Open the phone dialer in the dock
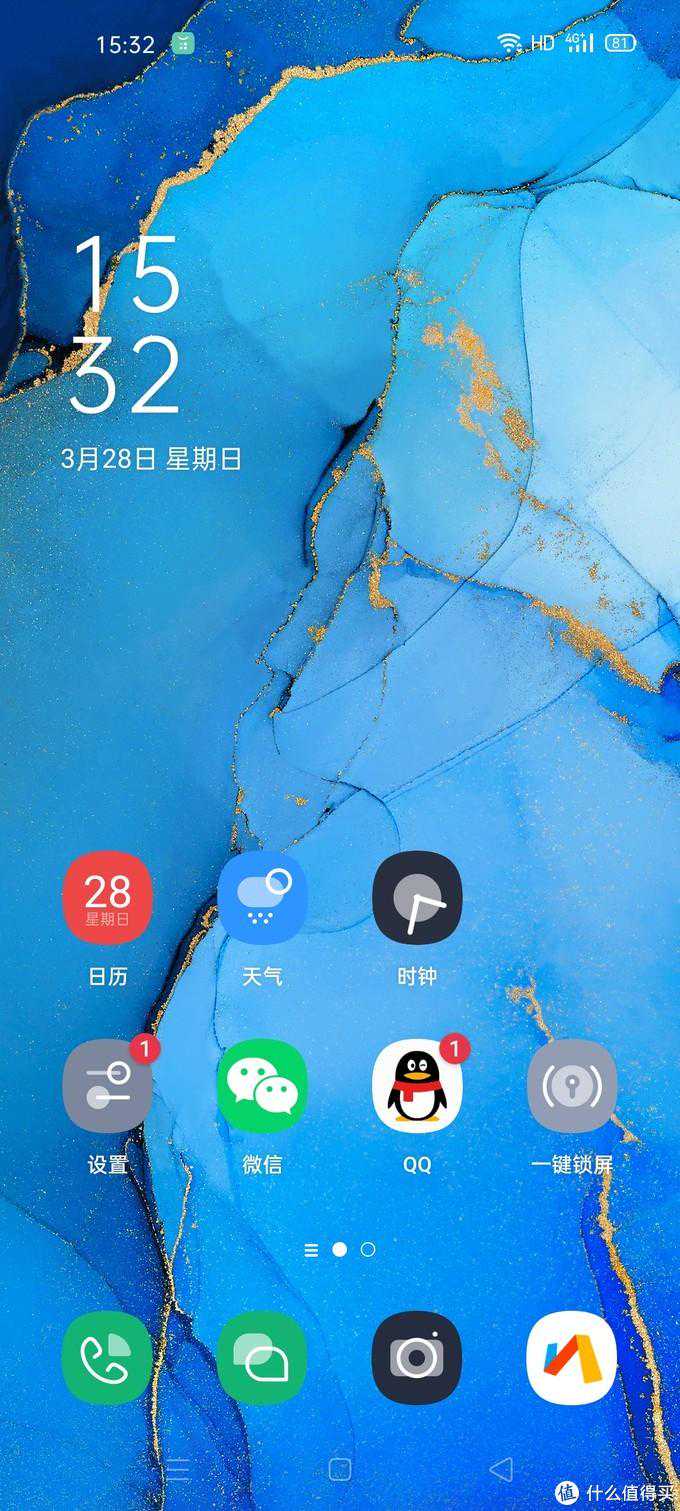Image resolution: width=680 pixels, height=1511 pixels. pyautogui.click(x=107, y=1357)
